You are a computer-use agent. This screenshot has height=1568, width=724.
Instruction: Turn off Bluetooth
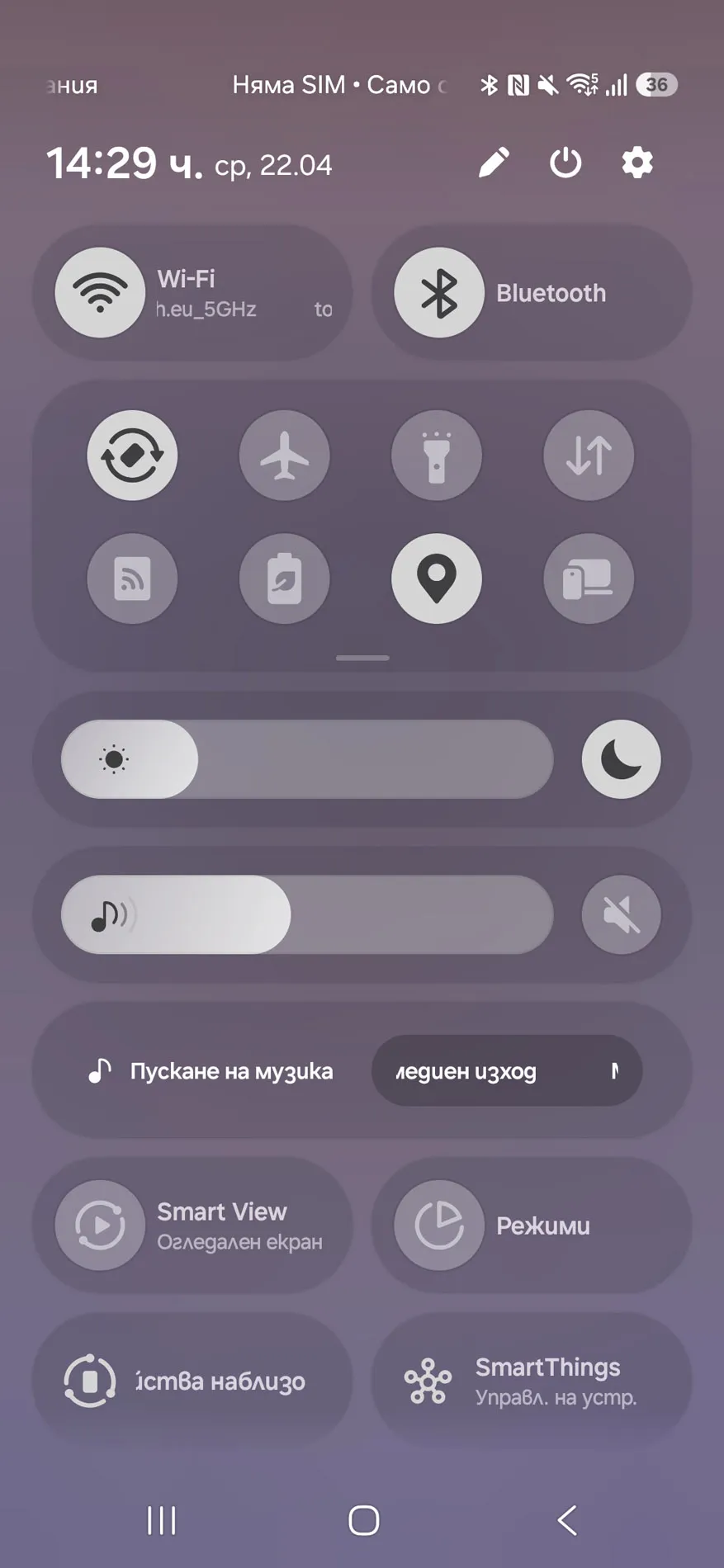click(x=439, y=293)
